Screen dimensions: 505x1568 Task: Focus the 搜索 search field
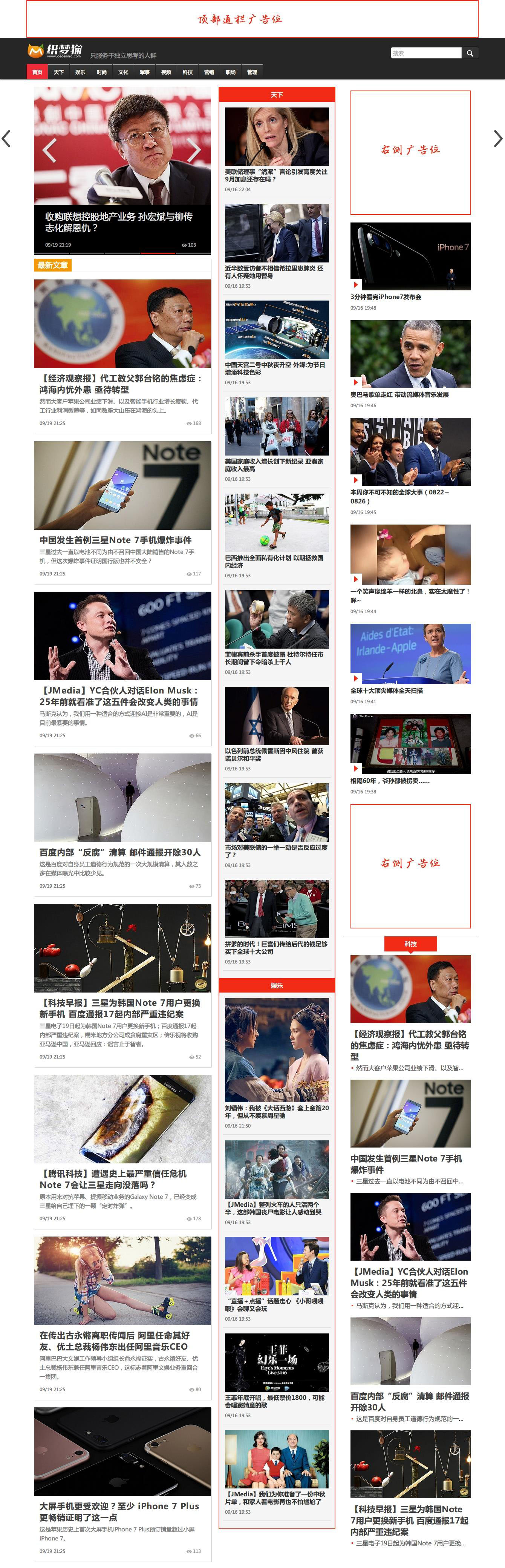[426, 54]
